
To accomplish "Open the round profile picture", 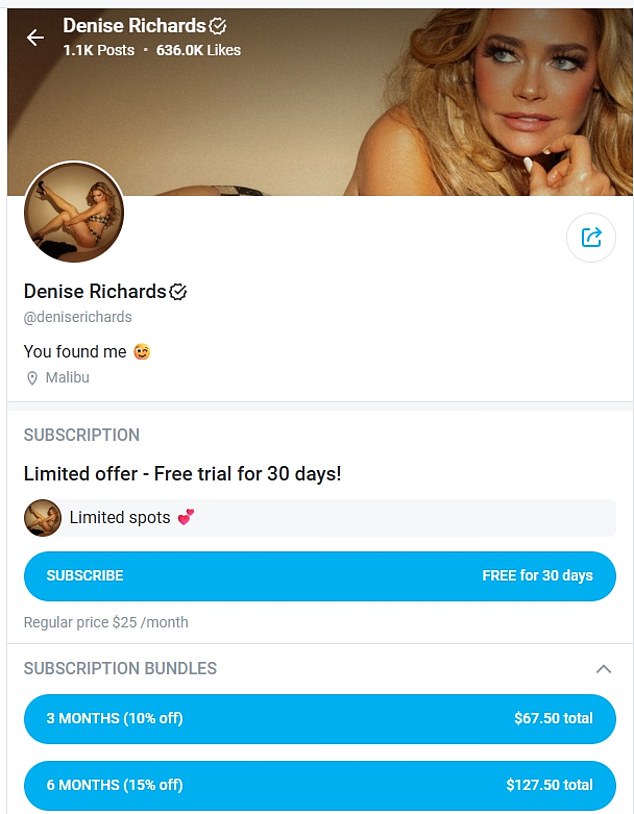I will point(74,212).
